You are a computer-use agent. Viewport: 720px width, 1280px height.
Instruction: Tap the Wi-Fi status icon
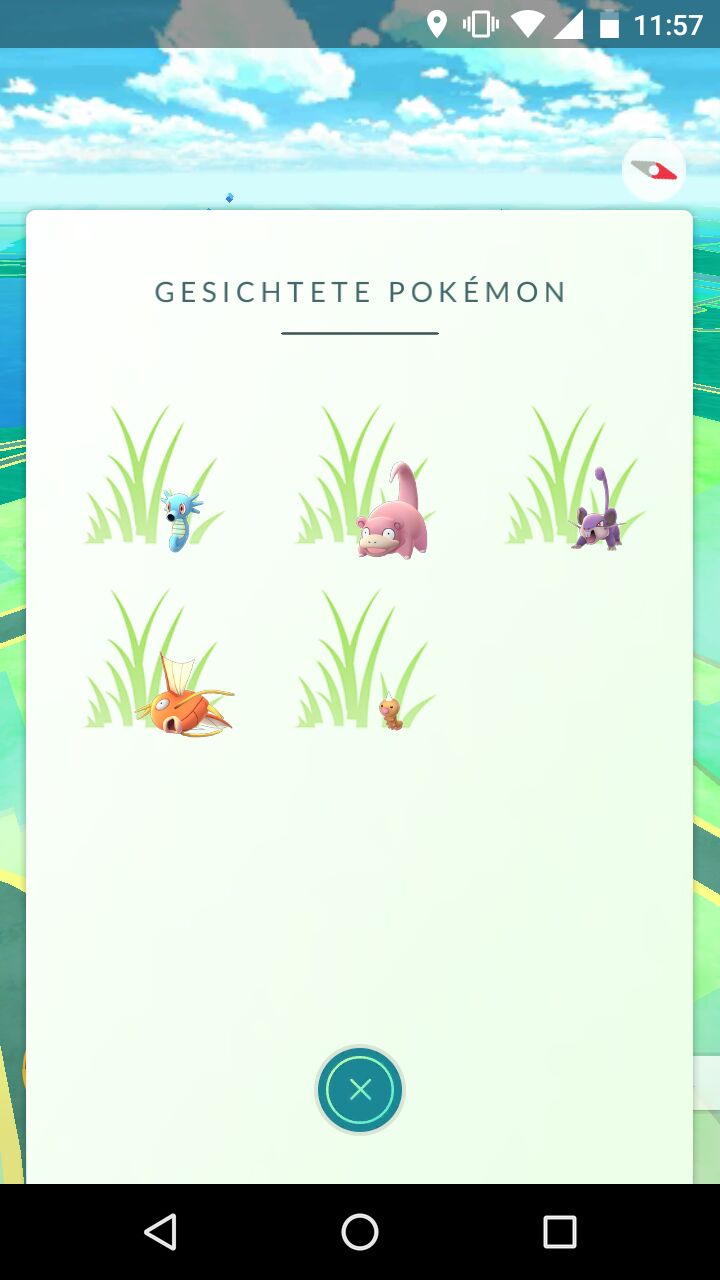coord(525,22)
